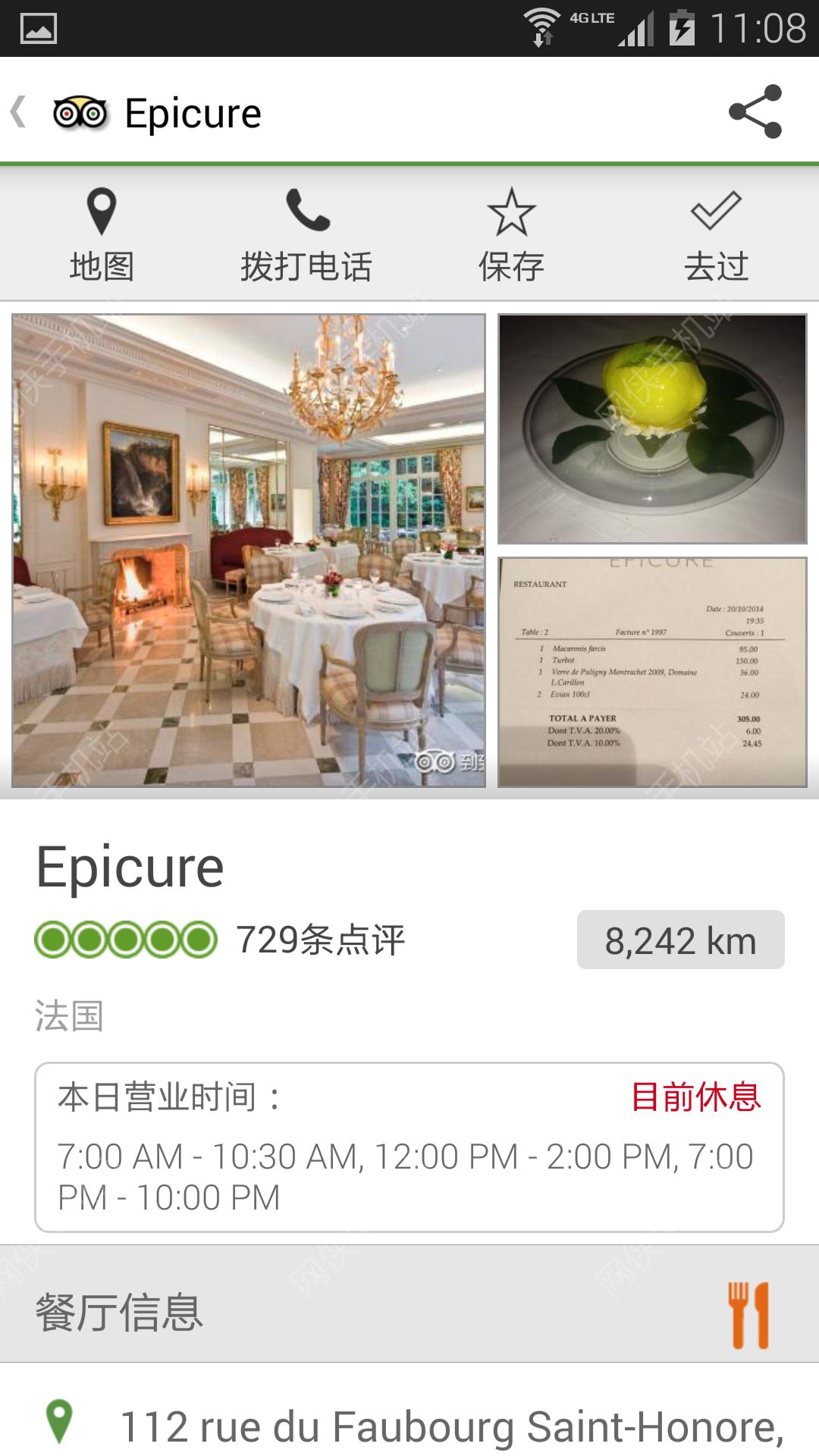
Task: Tap the 8,242 km distance button
Action: pos(680,940)
